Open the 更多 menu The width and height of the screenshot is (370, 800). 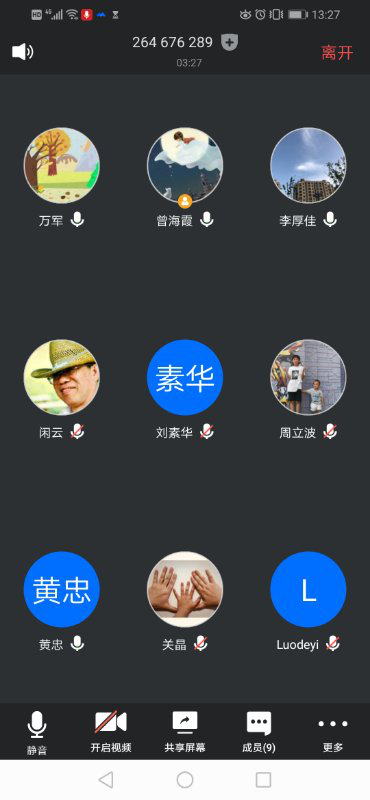point(333,733)
